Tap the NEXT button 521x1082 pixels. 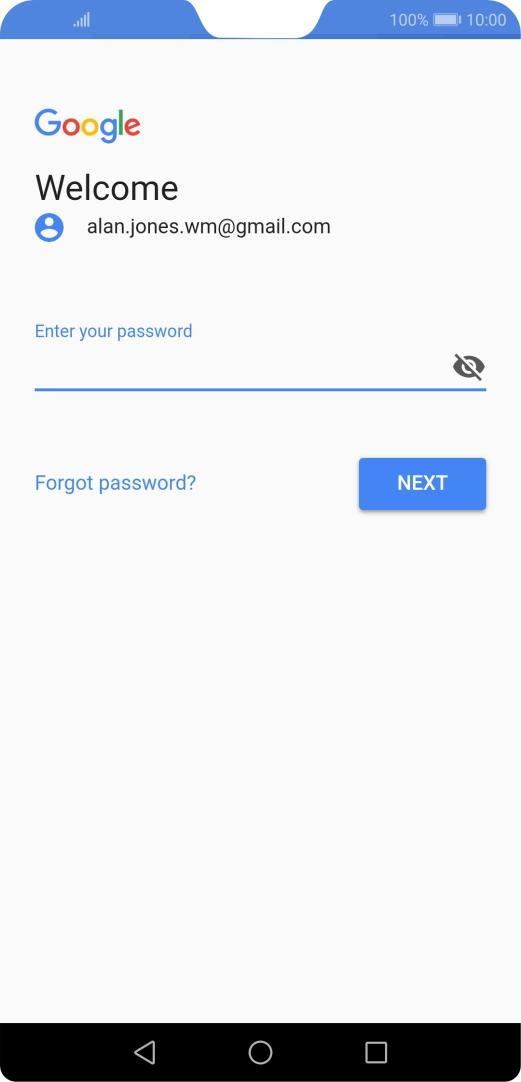(422, 484)
